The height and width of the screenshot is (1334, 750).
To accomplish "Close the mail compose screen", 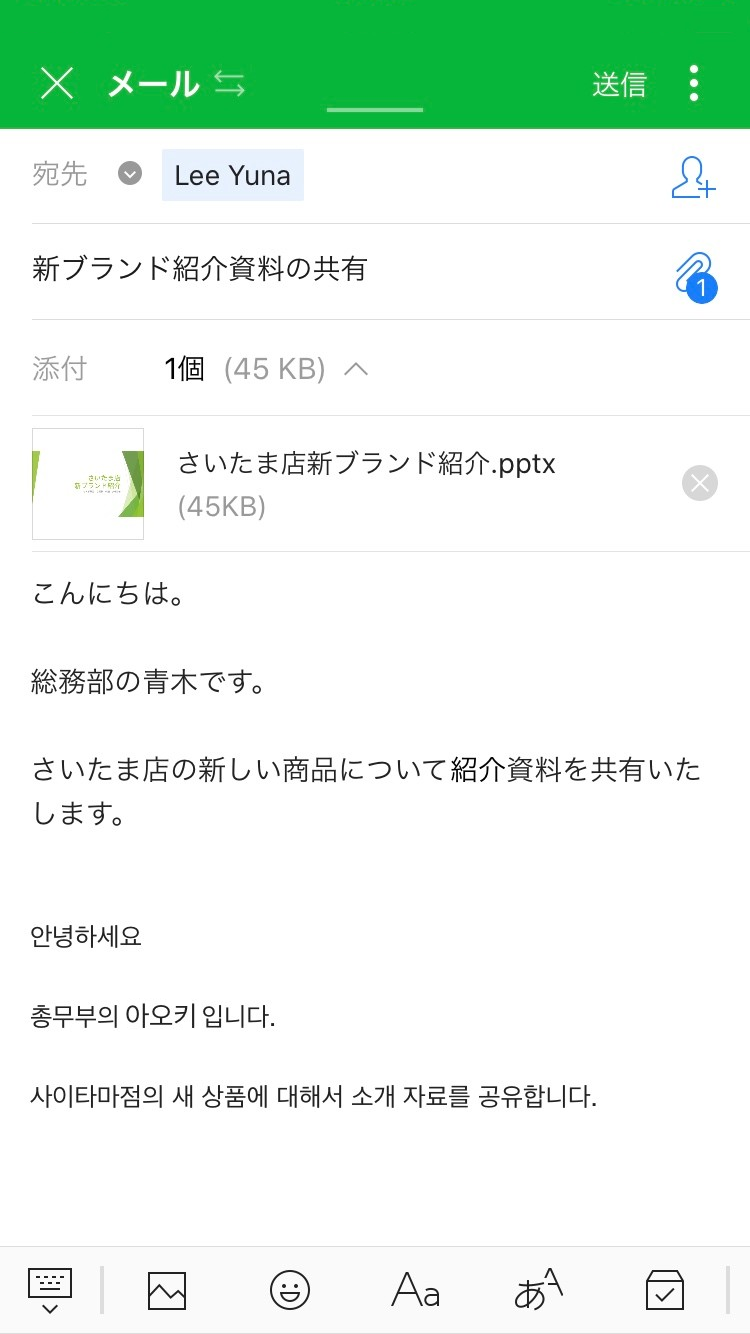I will (x=57, y=84).
